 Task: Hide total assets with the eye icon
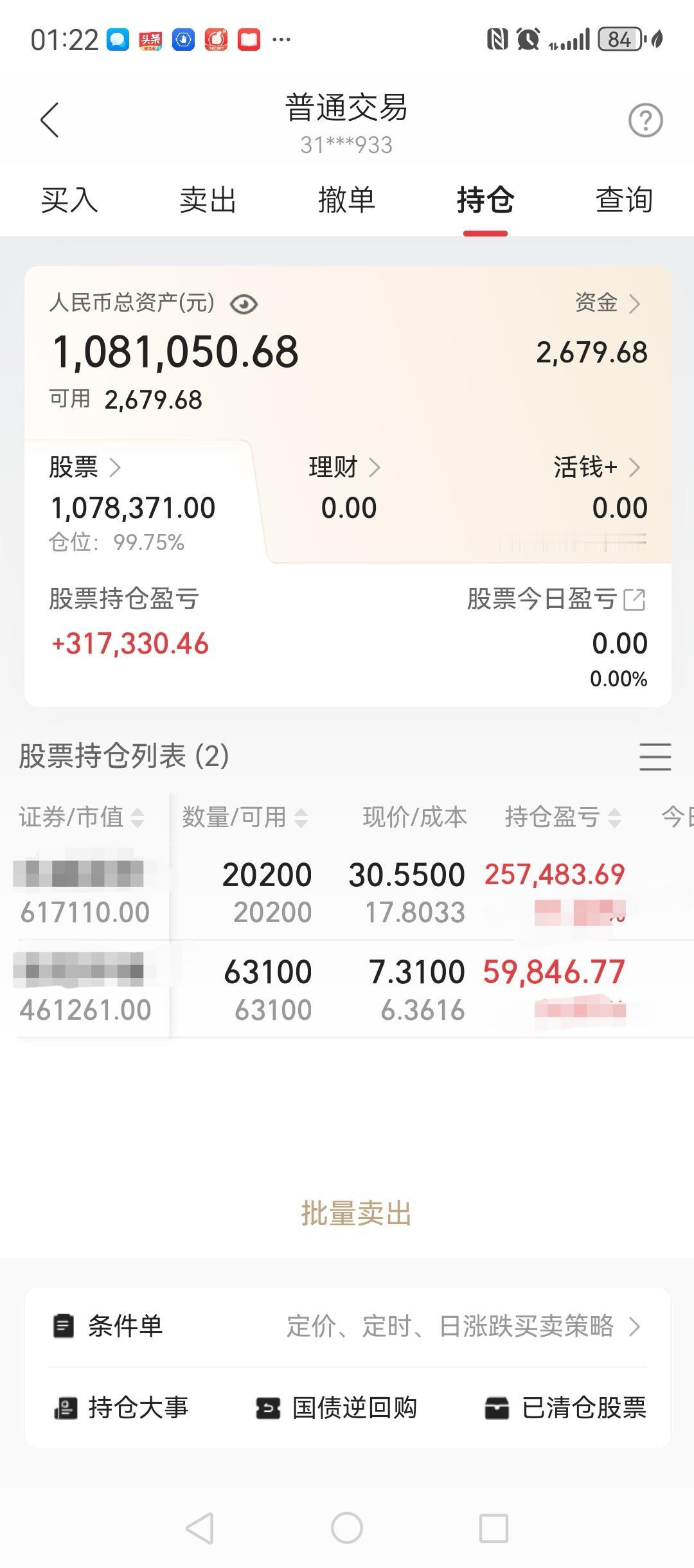coord(244,304)
